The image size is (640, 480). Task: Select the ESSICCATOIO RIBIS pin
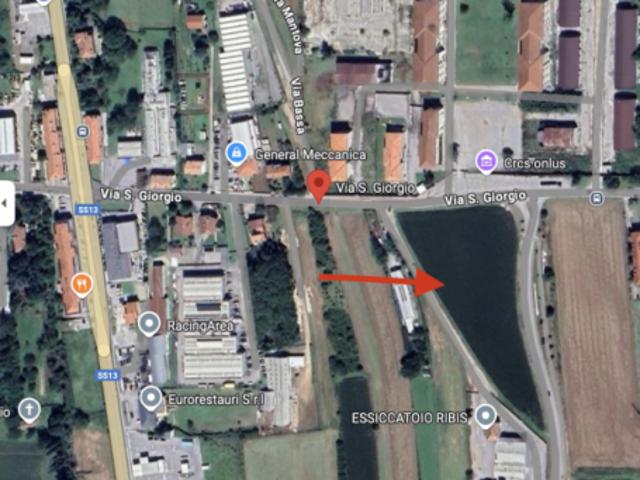[x=486, y=415]
